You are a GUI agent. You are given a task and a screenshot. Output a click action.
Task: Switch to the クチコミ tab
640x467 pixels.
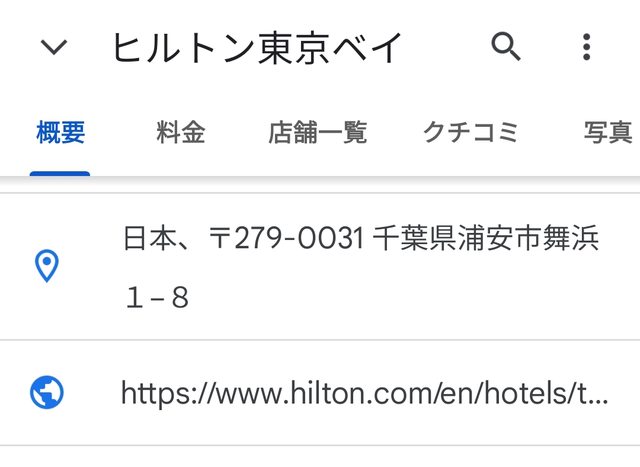click(x=470, y=133)
